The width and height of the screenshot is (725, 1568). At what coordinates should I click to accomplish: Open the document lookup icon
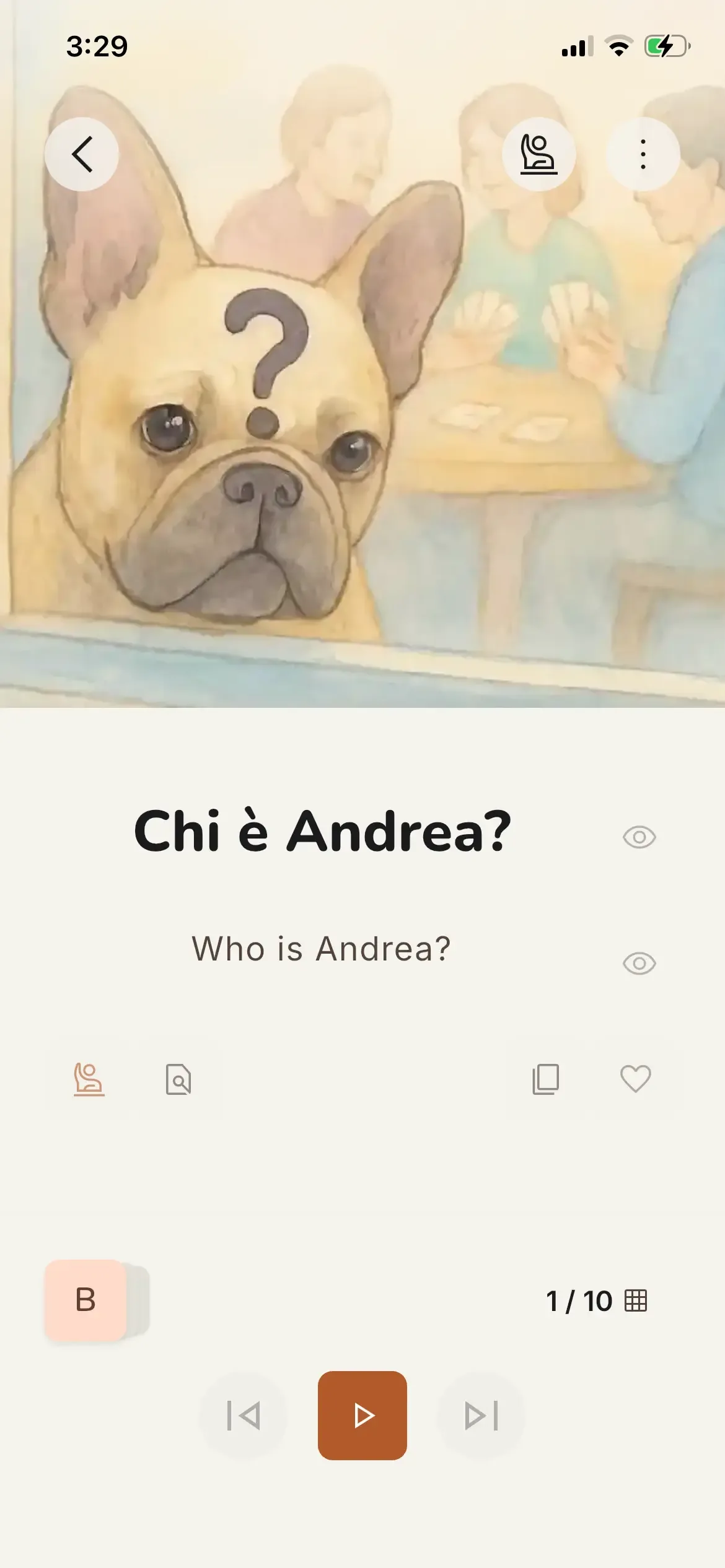click(178, 1079)
